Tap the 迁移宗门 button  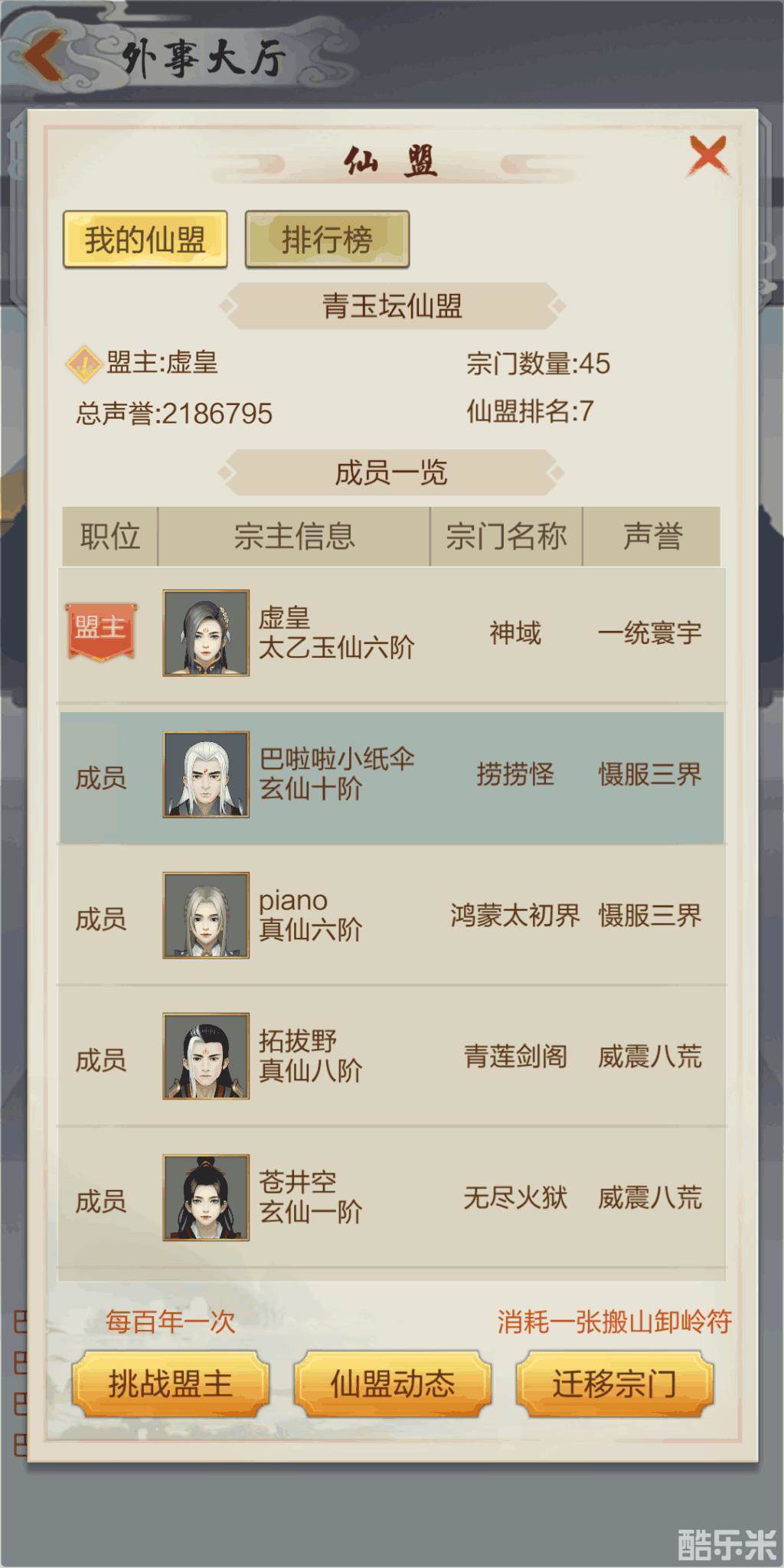click(x=614, y=1383)
